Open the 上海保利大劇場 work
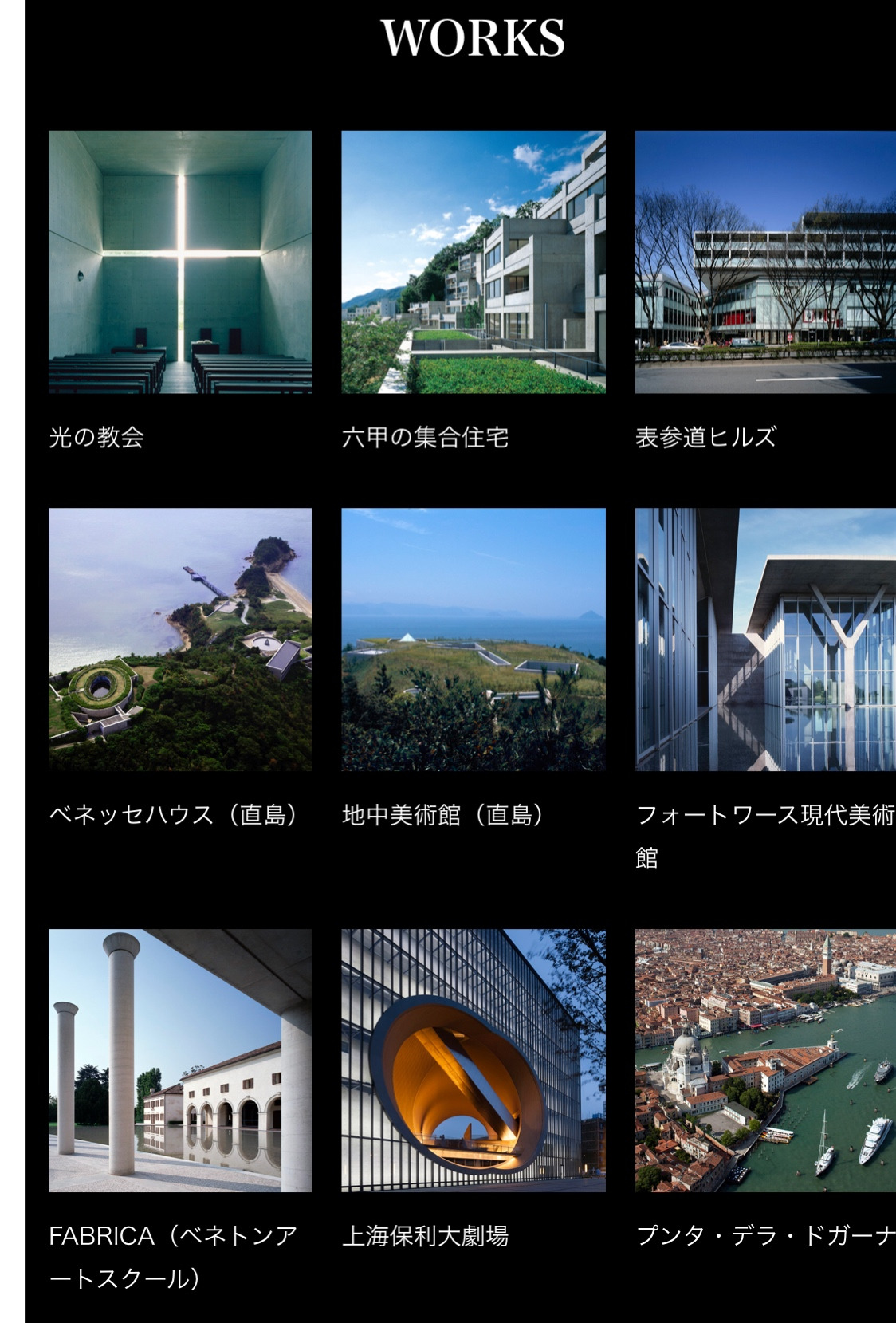This screenshot has height=1323, width=896. (474, 1061)
